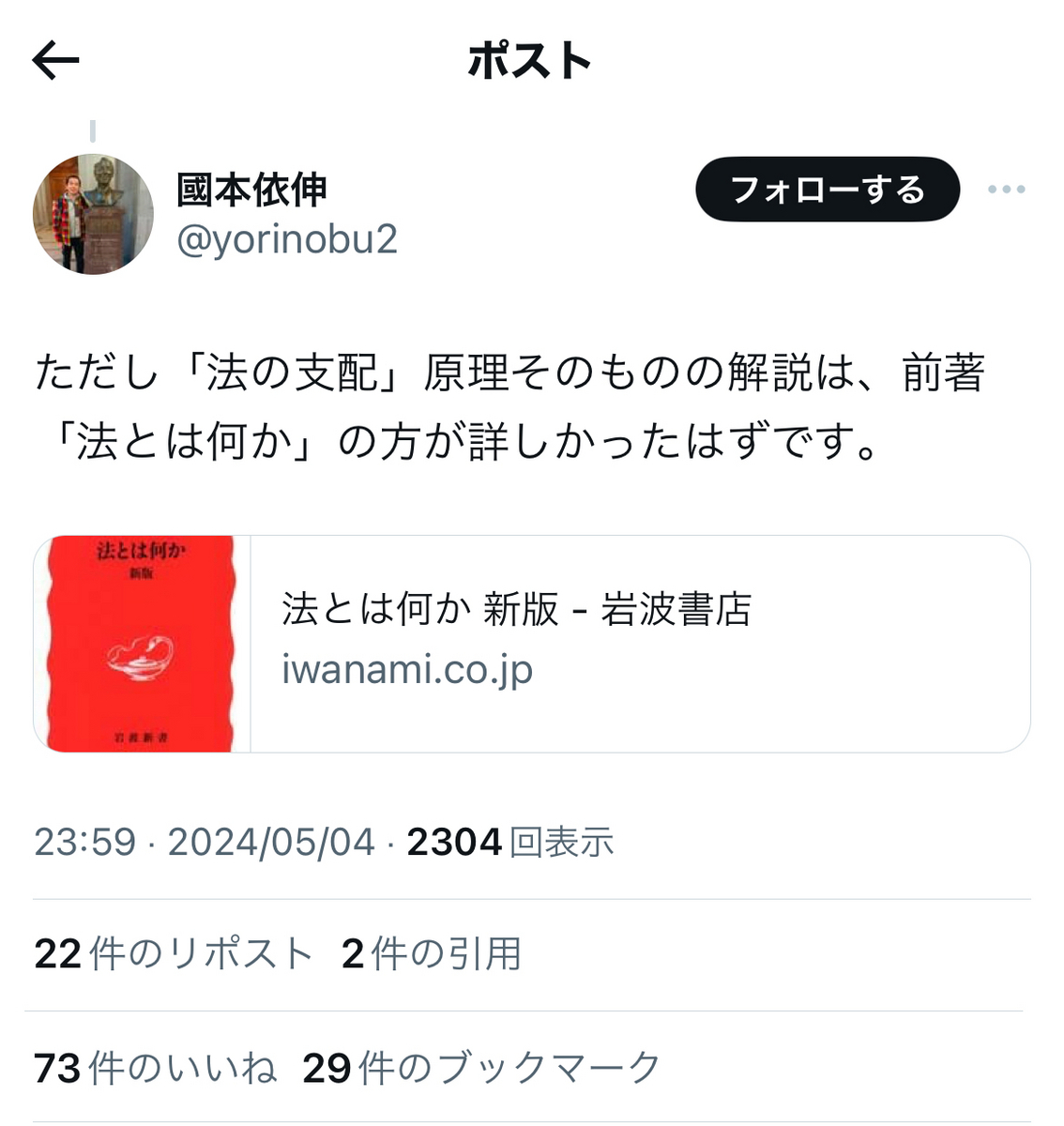This screenshot has height=1126, width=1064.
Task: Open the 法とは何か 新版 link card
Action: (x=531, y=644)
